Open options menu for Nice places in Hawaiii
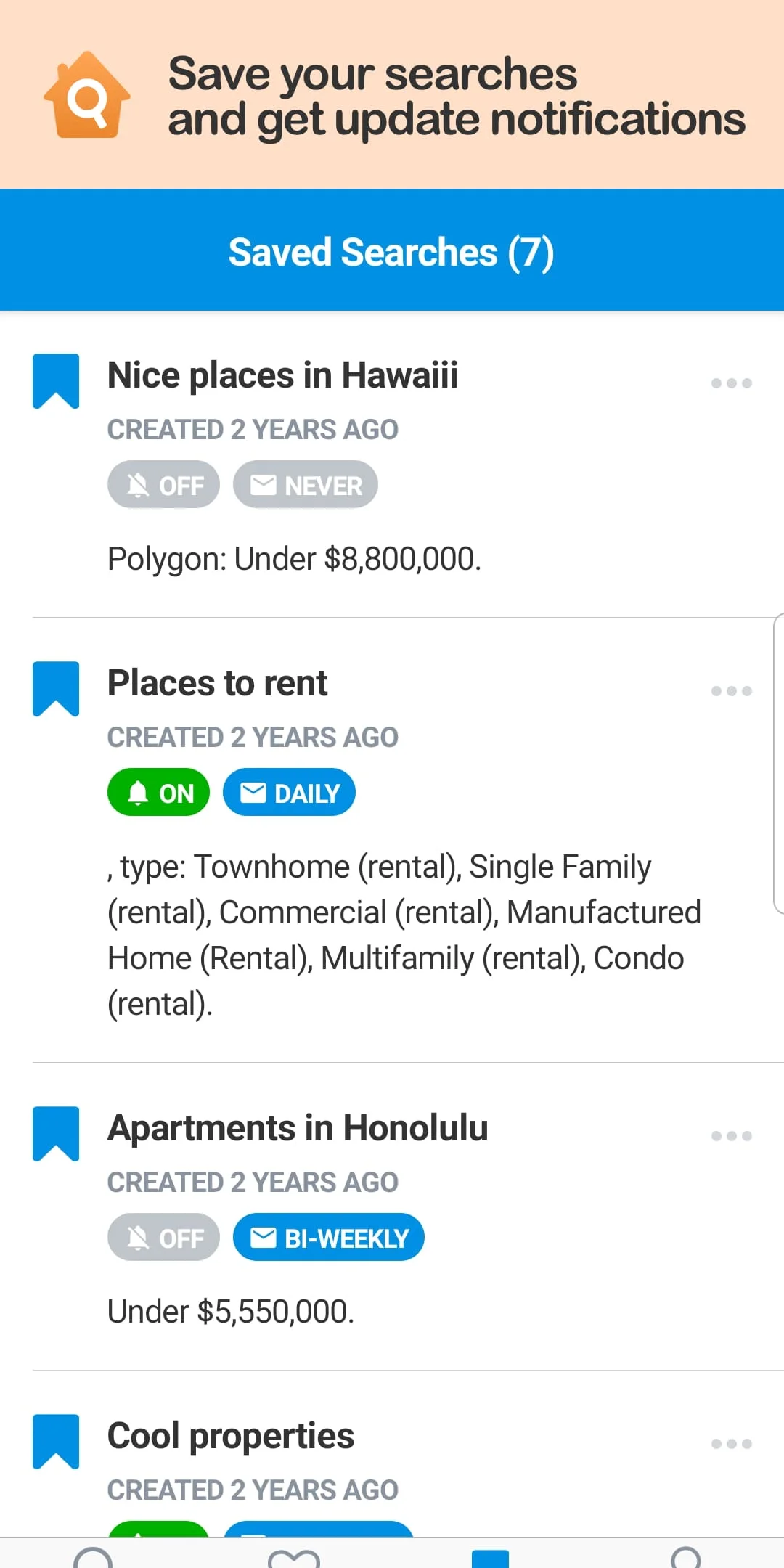Image resolution: width=784 pixels, height=1568 pixels. [732, 383]
